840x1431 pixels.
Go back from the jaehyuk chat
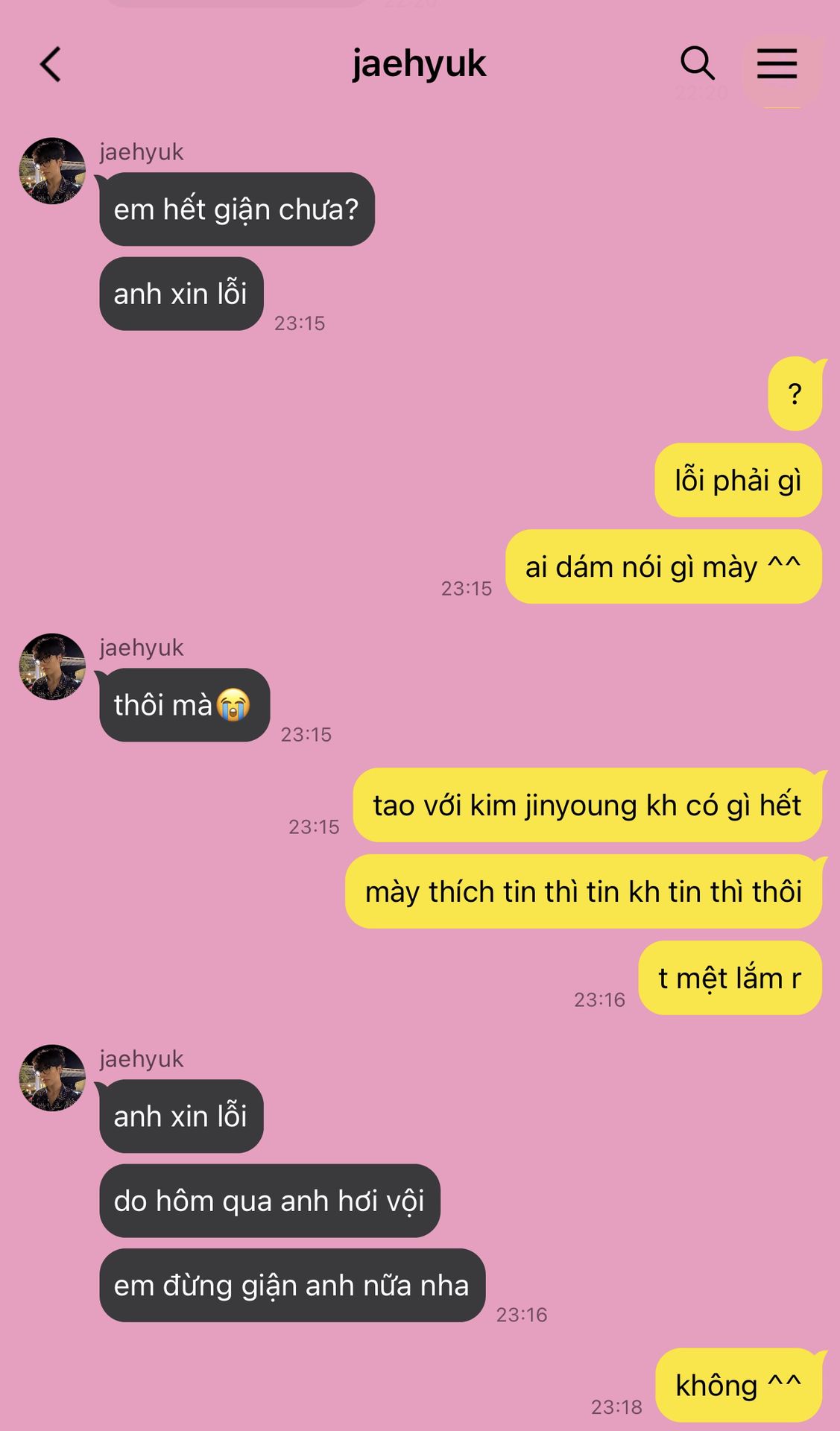point(51,64)
